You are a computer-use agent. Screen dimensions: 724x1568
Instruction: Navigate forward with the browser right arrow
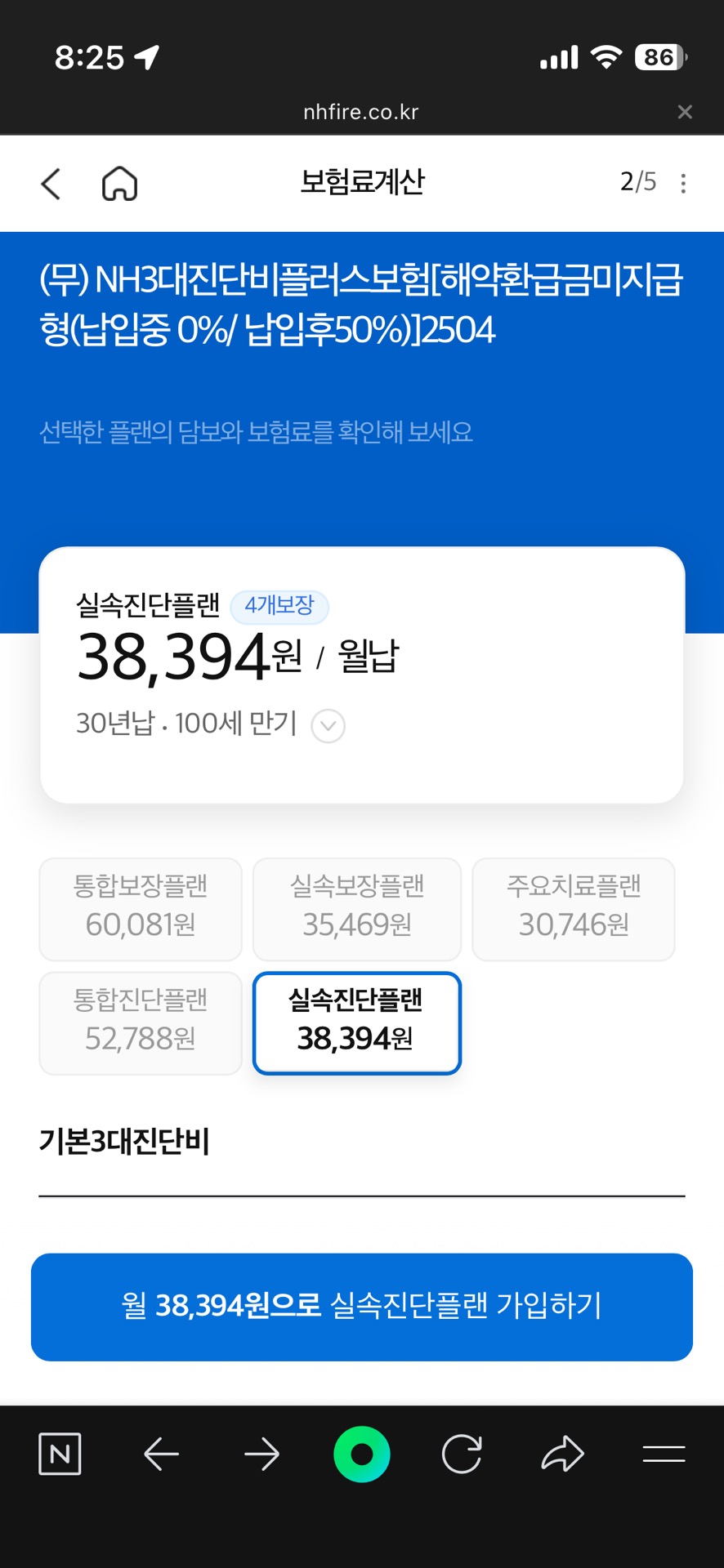tap(261, 1454)
